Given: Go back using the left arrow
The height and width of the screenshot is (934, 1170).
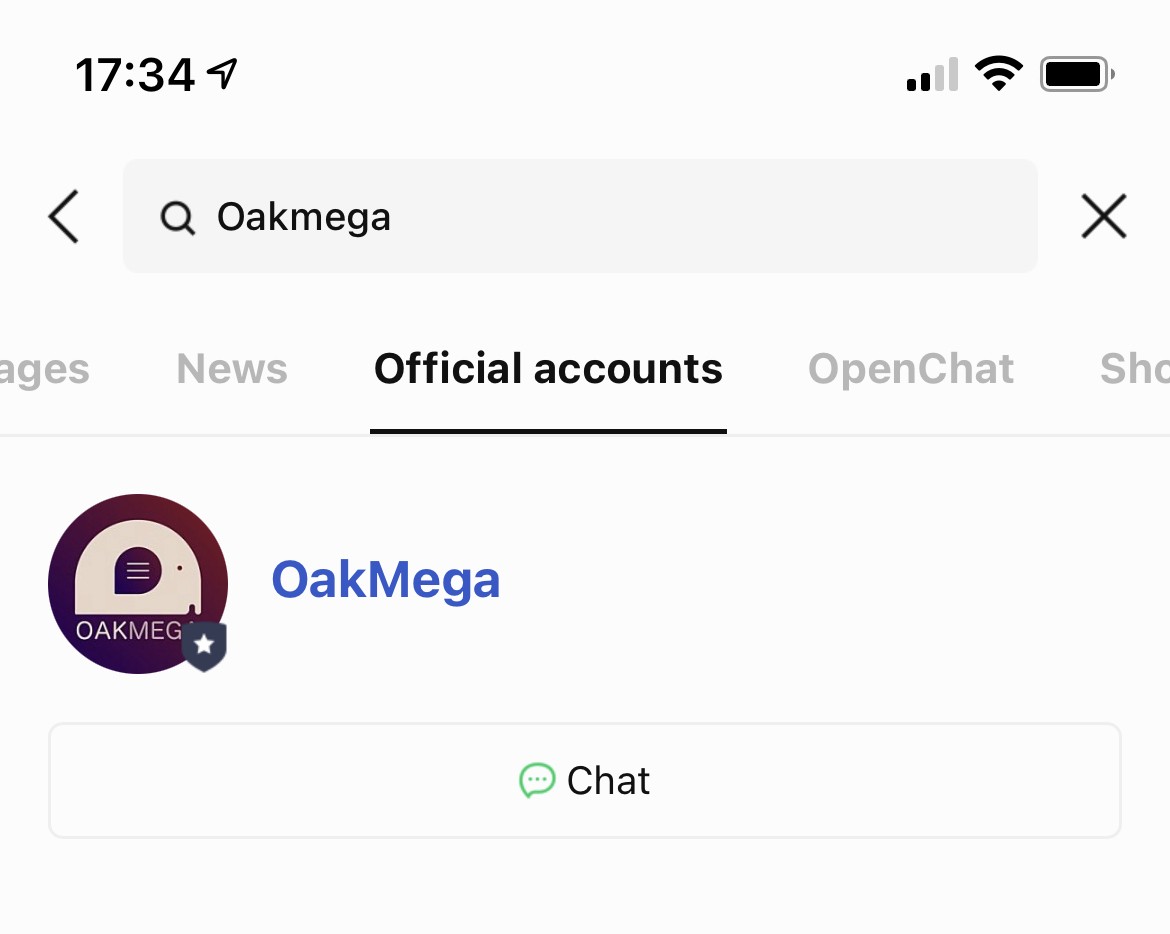Looking at the screenshot, I should 63,216.
